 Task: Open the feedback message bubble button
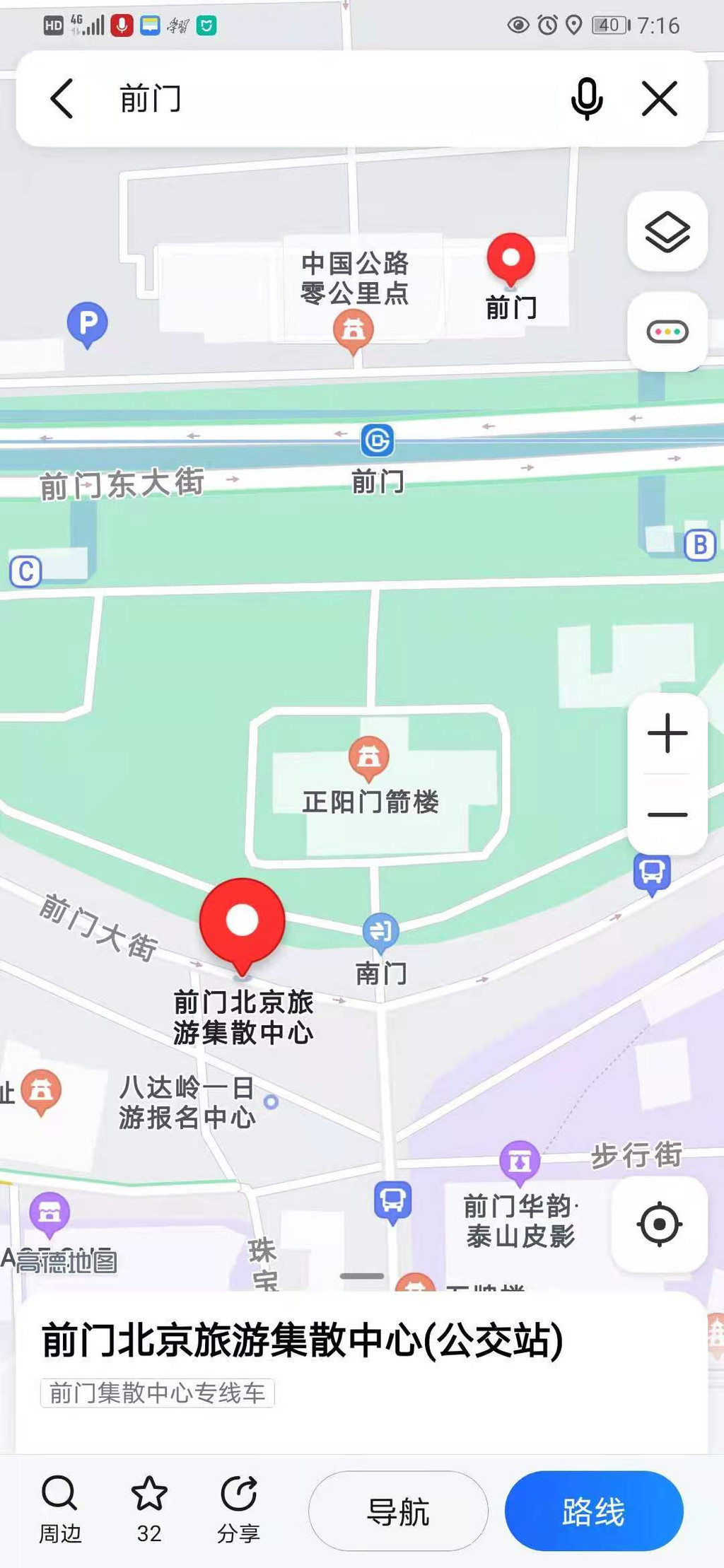click(x=667, y=332)
